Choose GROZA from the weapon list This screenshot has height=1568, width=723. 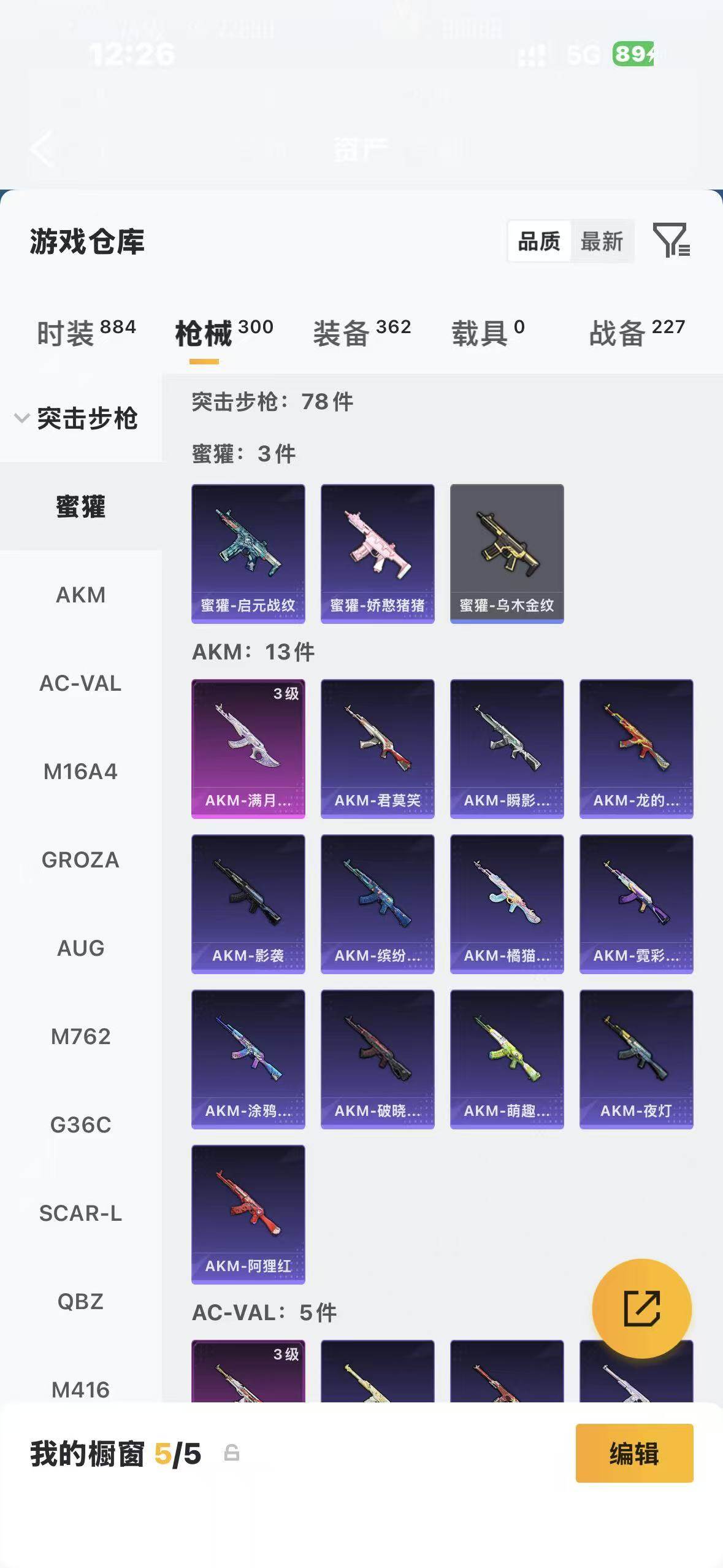[x=80, y=859]
